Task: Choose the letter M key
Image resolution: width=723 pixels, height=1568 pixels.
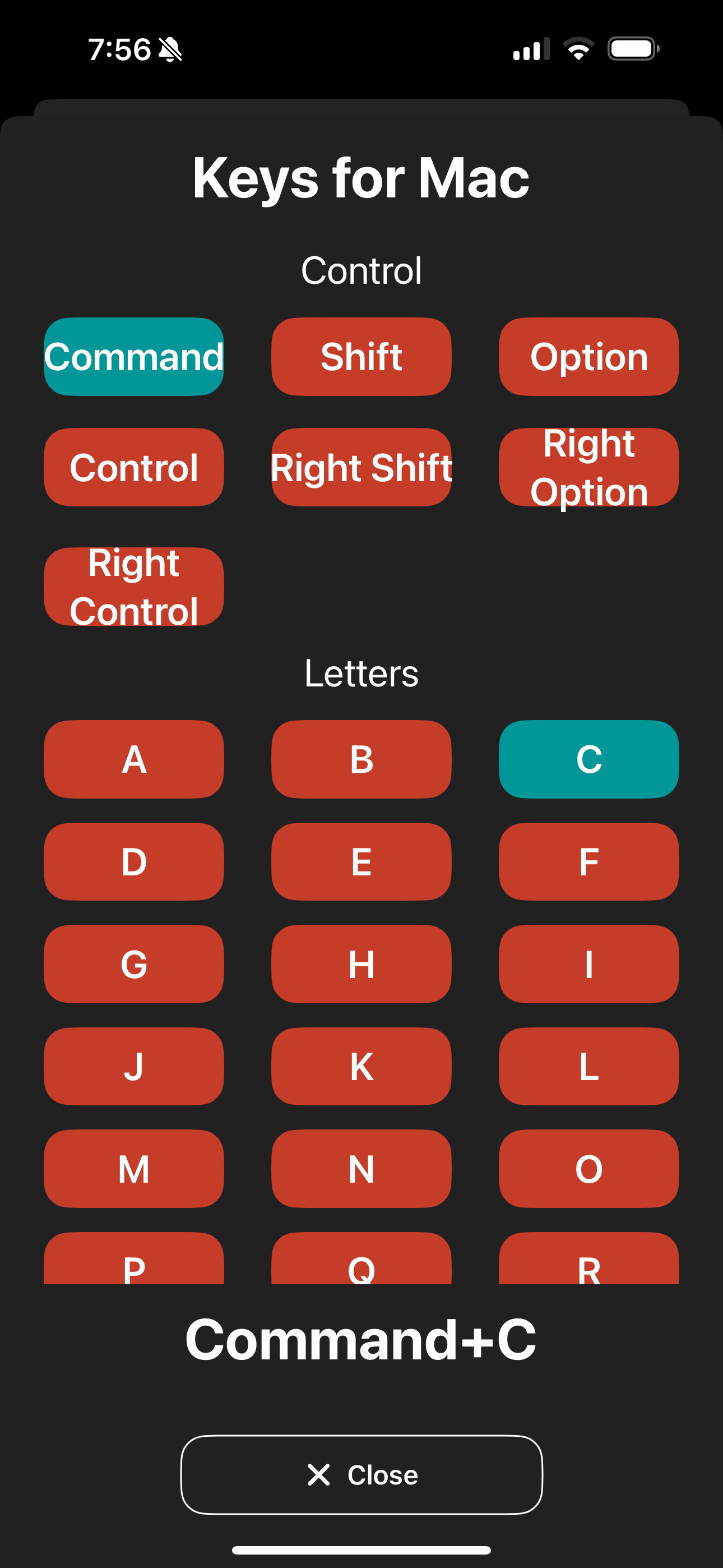Action: point(134,1168)
